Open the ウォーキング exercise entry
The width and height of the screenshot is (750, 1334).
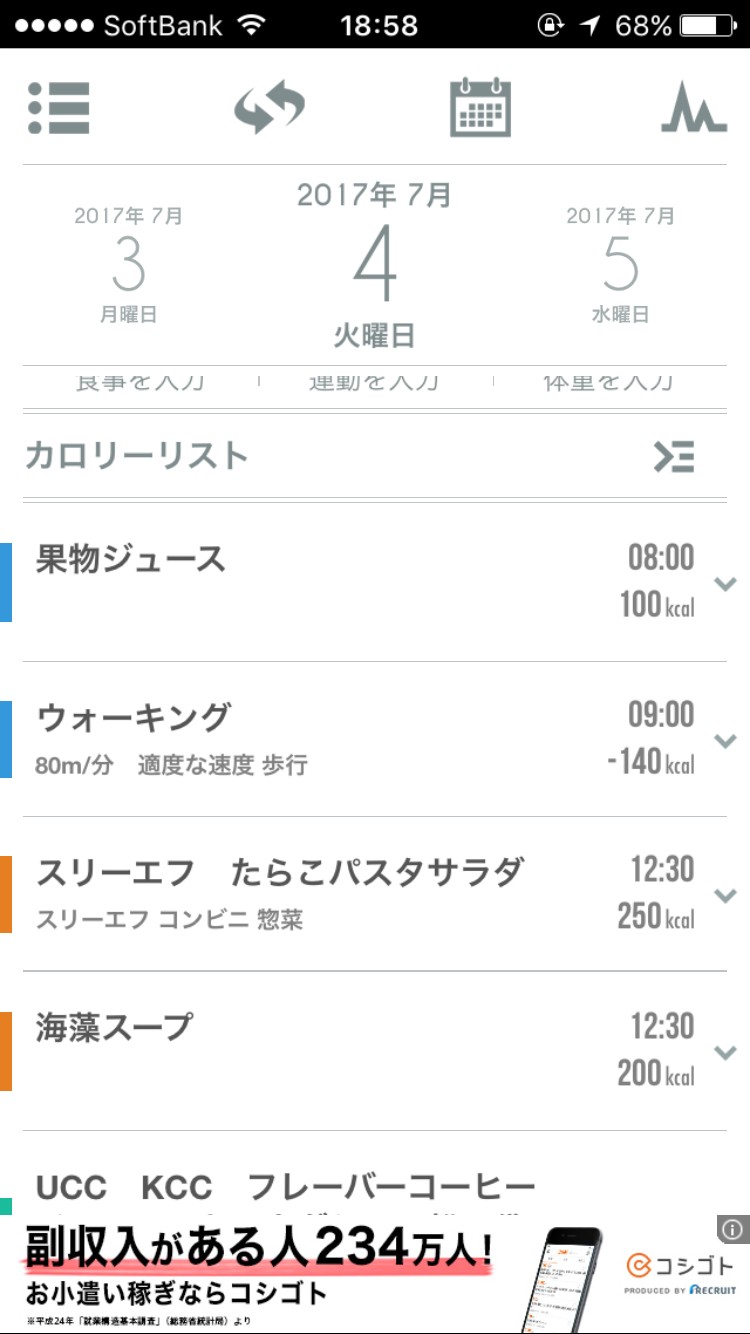tap(300, 738)
